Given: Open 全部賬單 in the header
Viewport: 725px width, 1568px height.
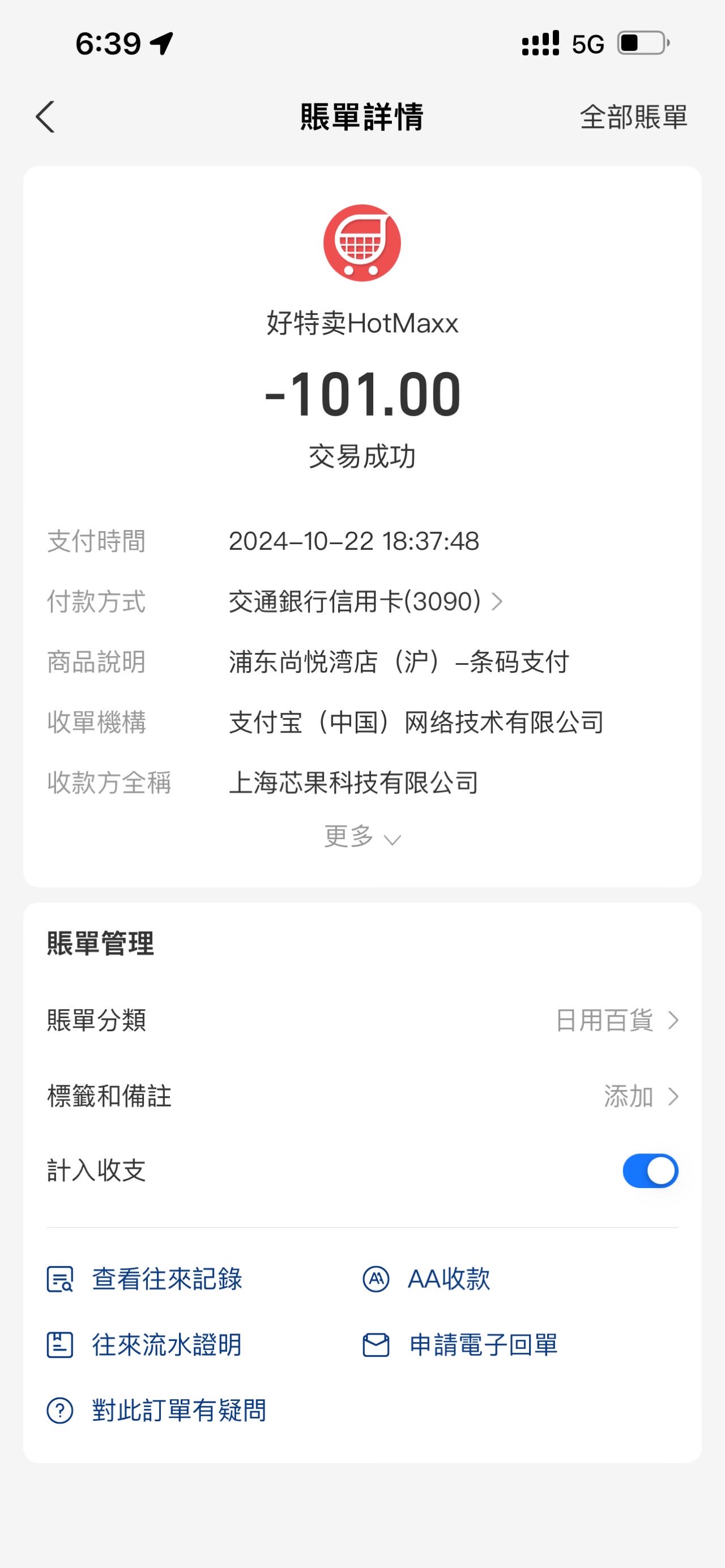Looking at the screenshot, I should [x=633, y=116].
